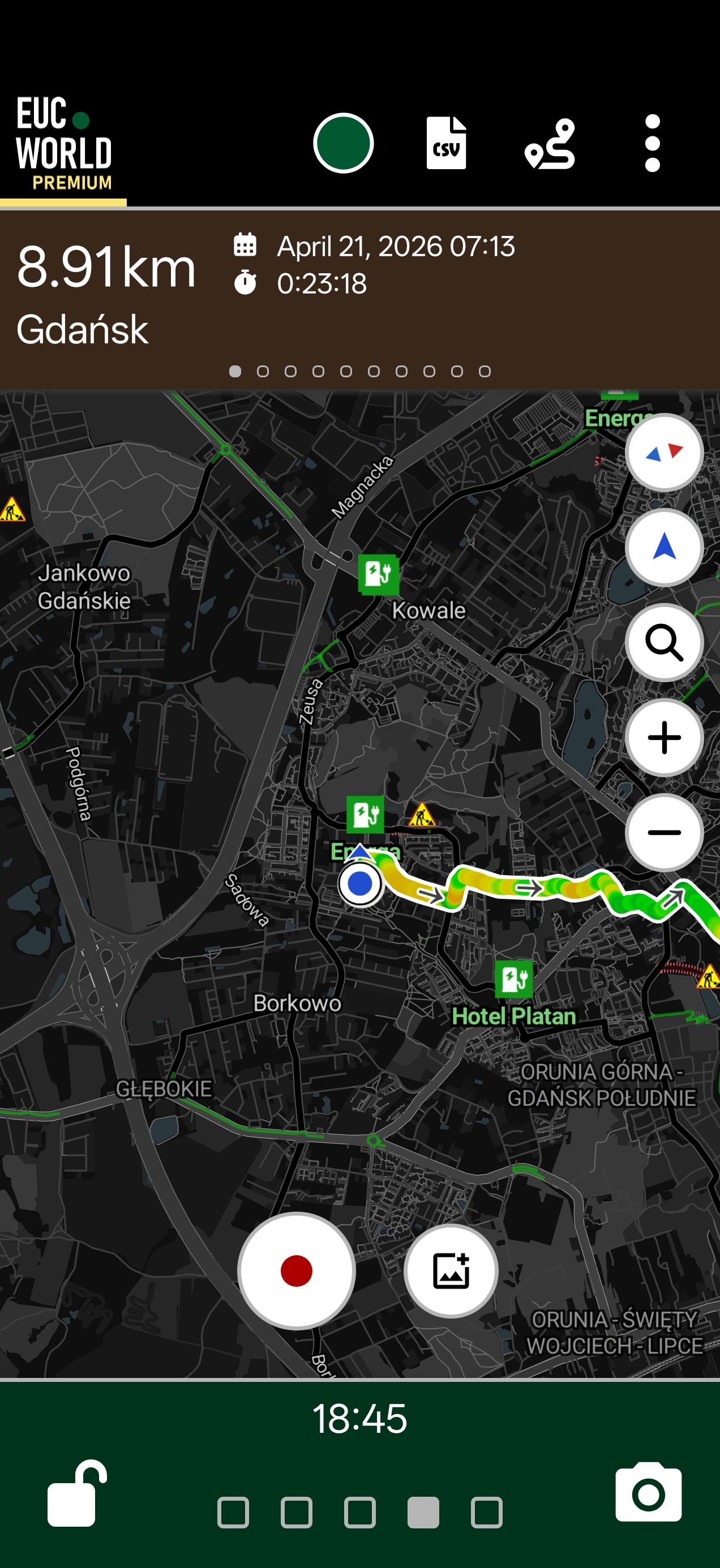Open the Hotel Platan charging station marker
720x1568 pixels.
click(513, 979)
